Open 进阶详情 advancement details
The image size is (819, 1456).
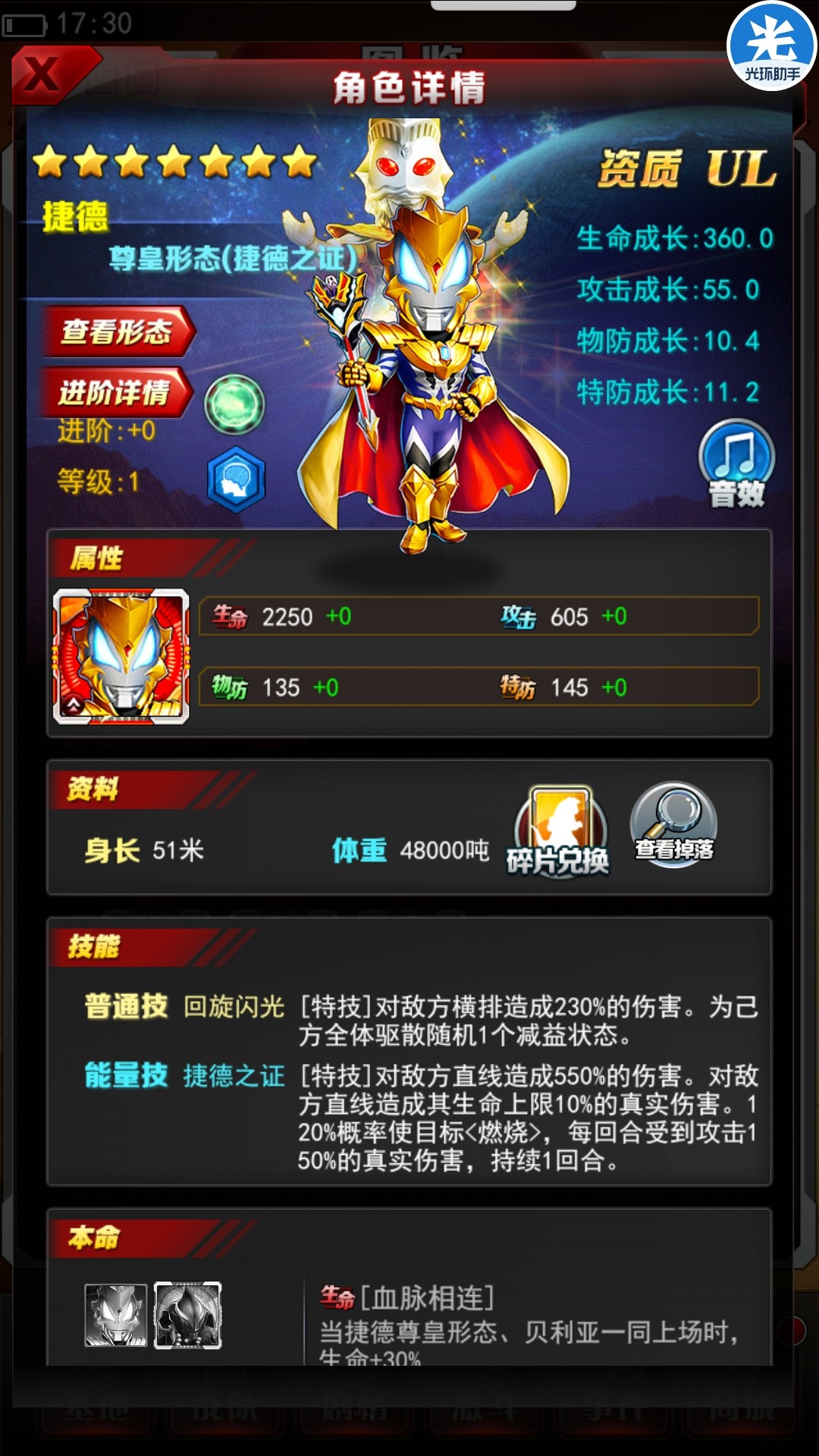pyautogui.click(x=115, y=392)
